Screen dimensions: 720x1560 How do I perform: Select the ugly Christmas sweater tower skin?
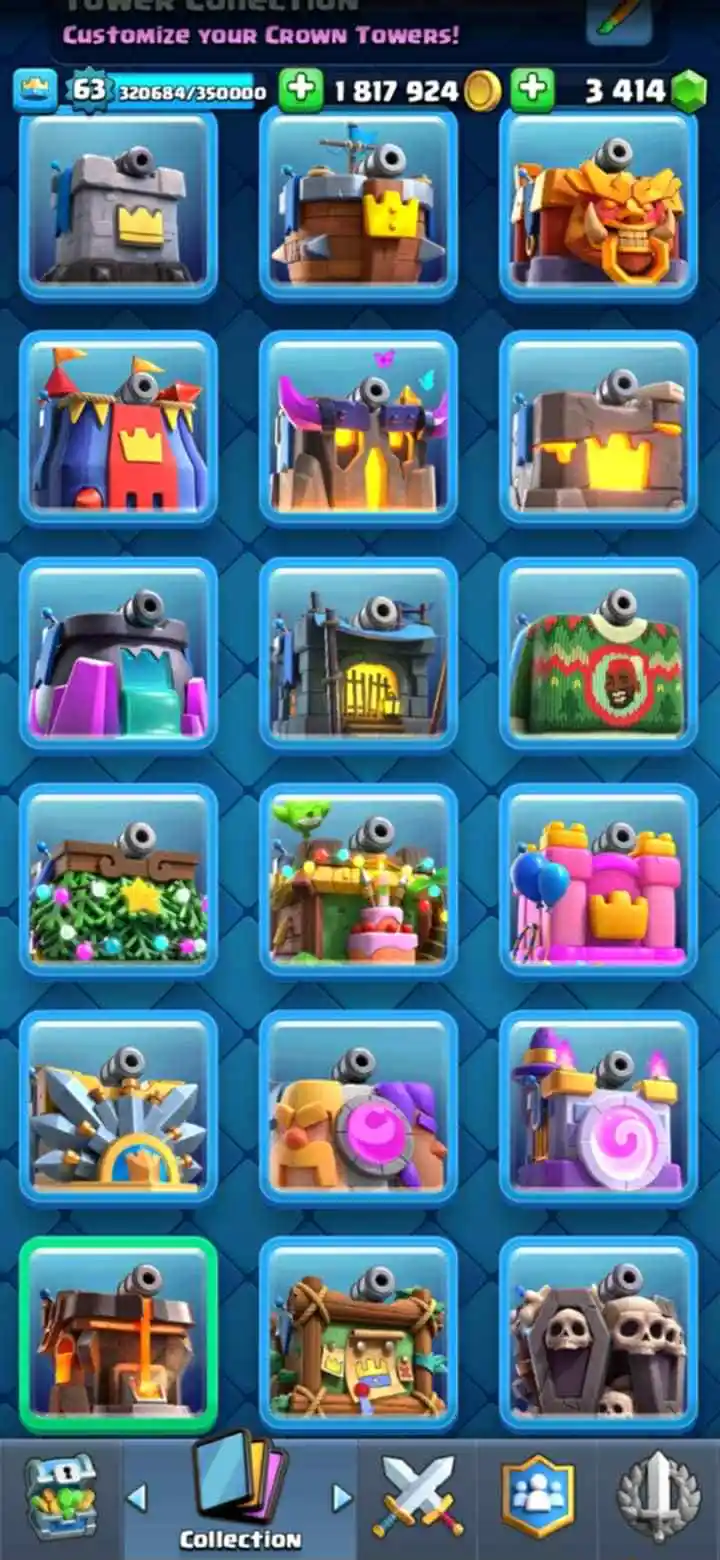598,655
